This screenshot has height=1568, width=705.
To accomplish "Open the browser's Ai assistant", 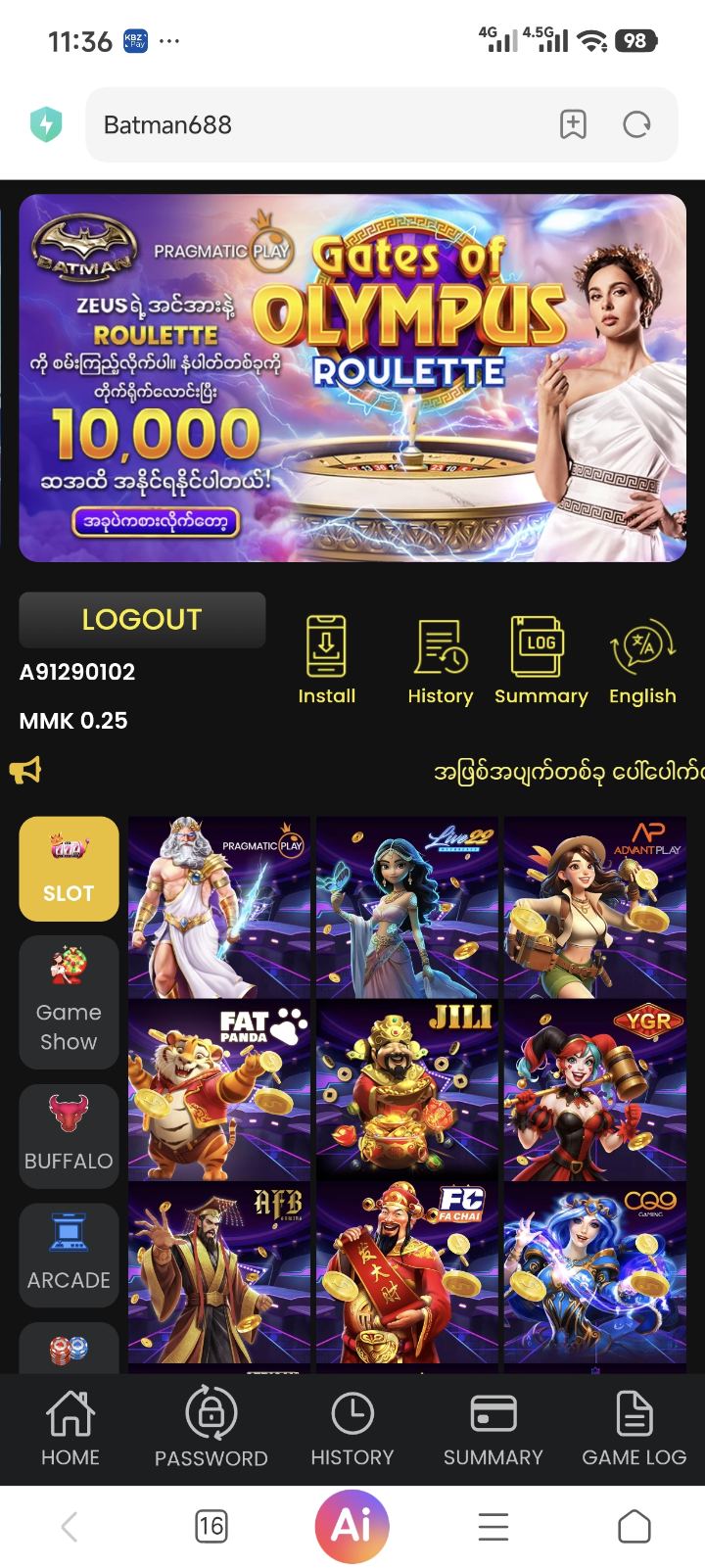I will [x=352, y=1526].
